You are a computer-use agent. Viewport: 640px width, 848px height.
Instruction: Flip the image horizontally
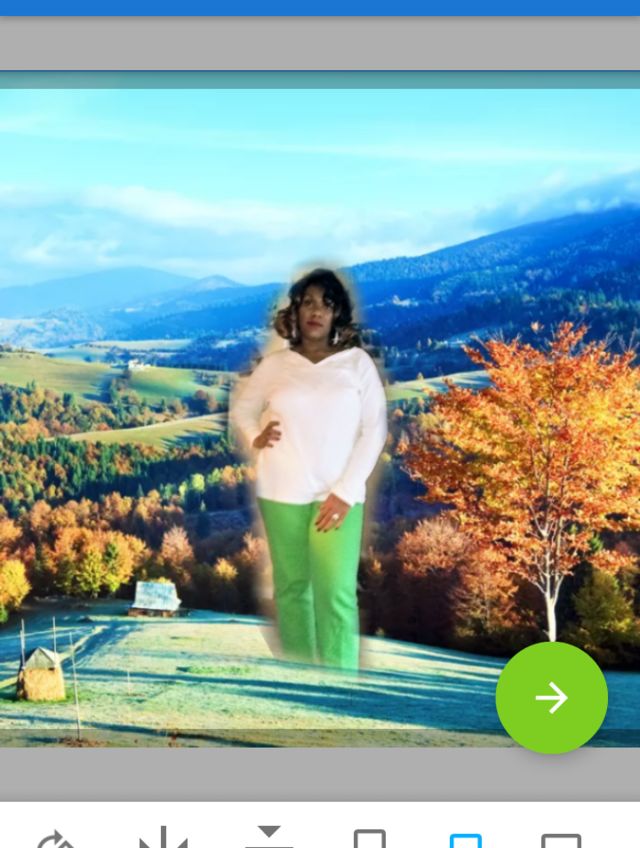[163, 837]
